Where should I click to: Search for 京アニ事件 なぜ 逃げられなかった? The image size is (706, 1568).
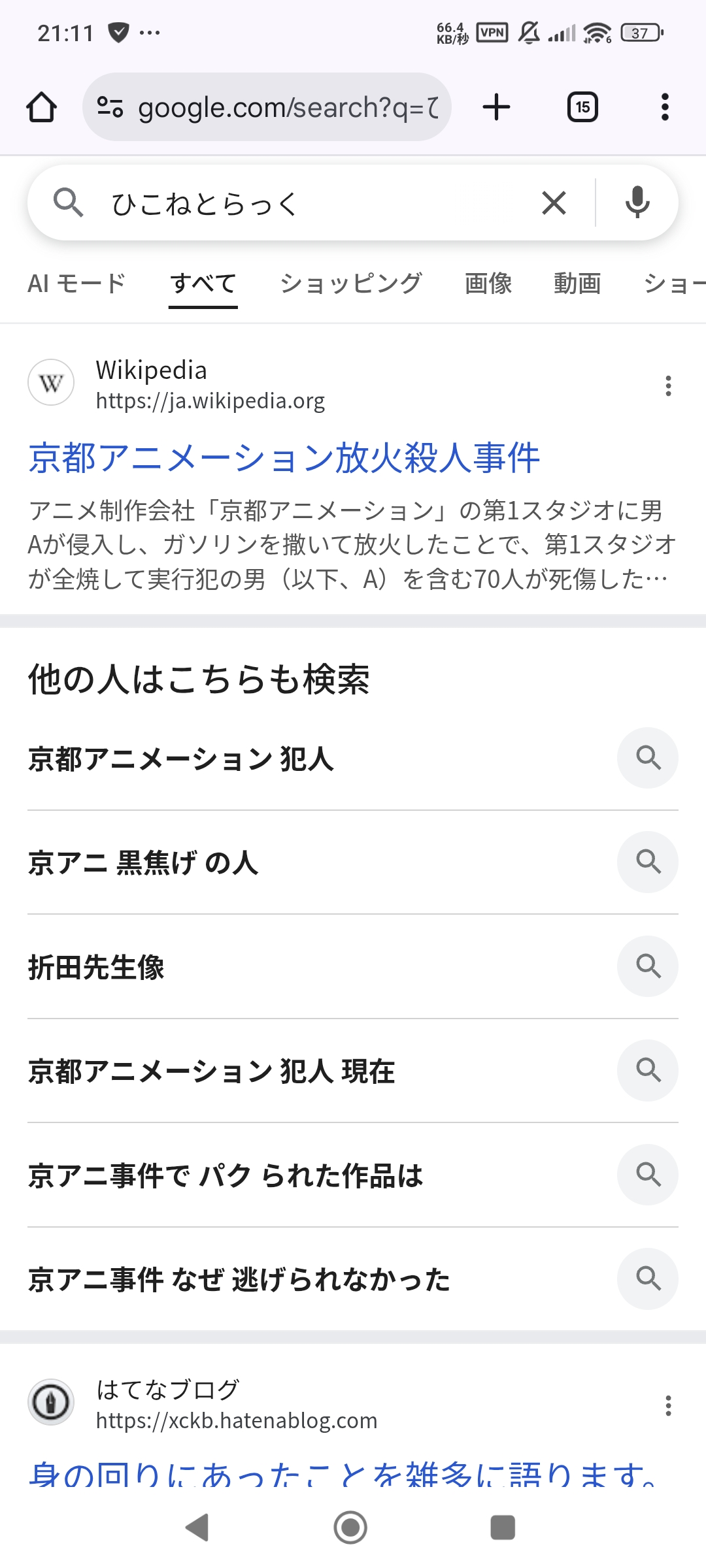[x=239, y=1279]
